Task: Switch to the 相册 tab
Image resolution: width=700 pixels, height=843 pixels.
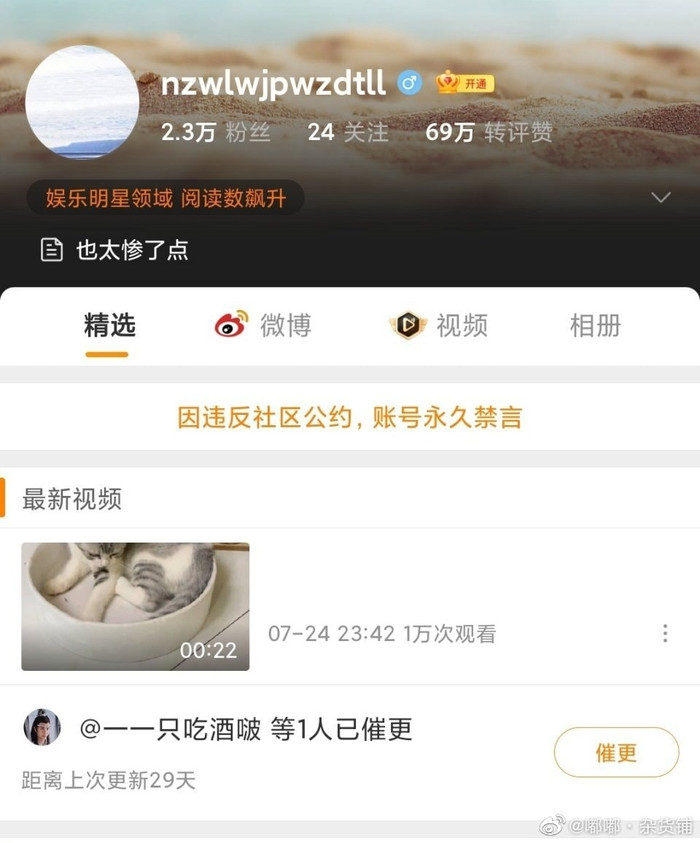Action: point(595,326)
